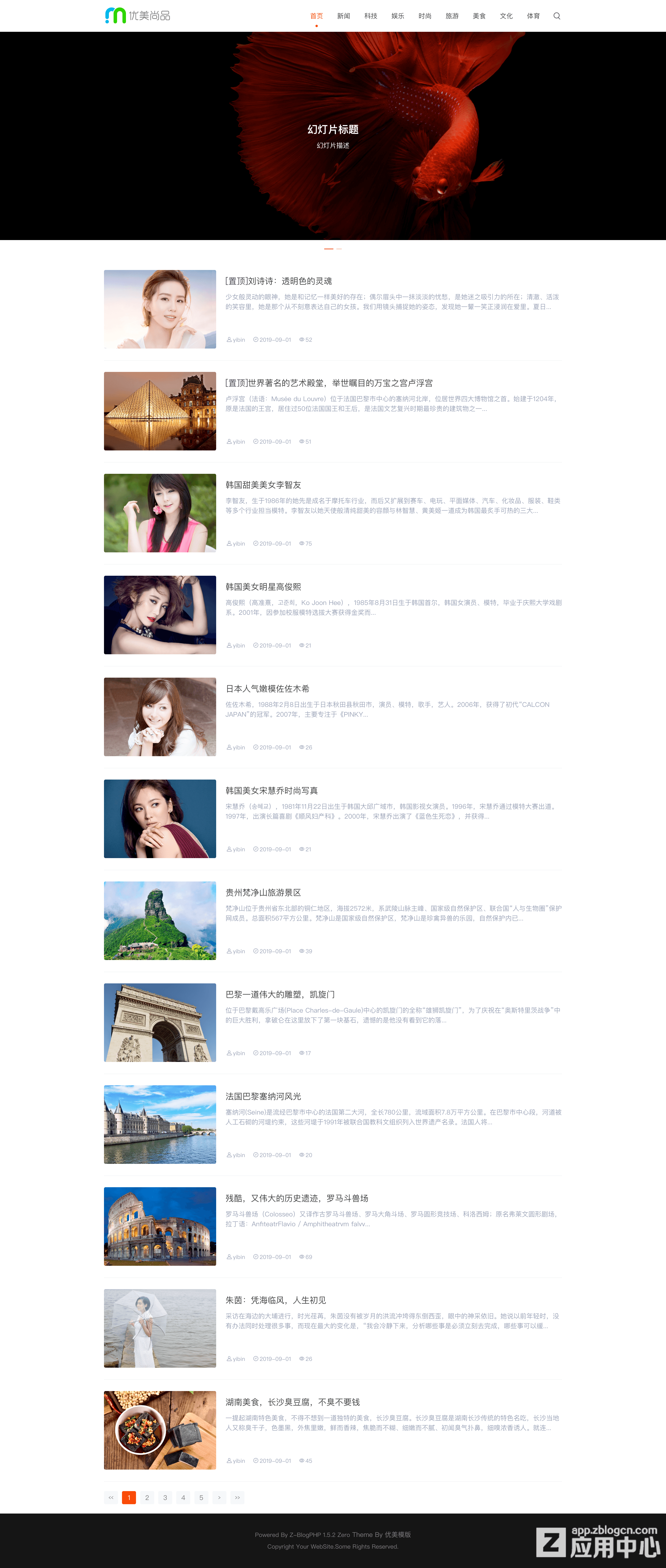Open the search icon in the header

[x=556, y=16]
